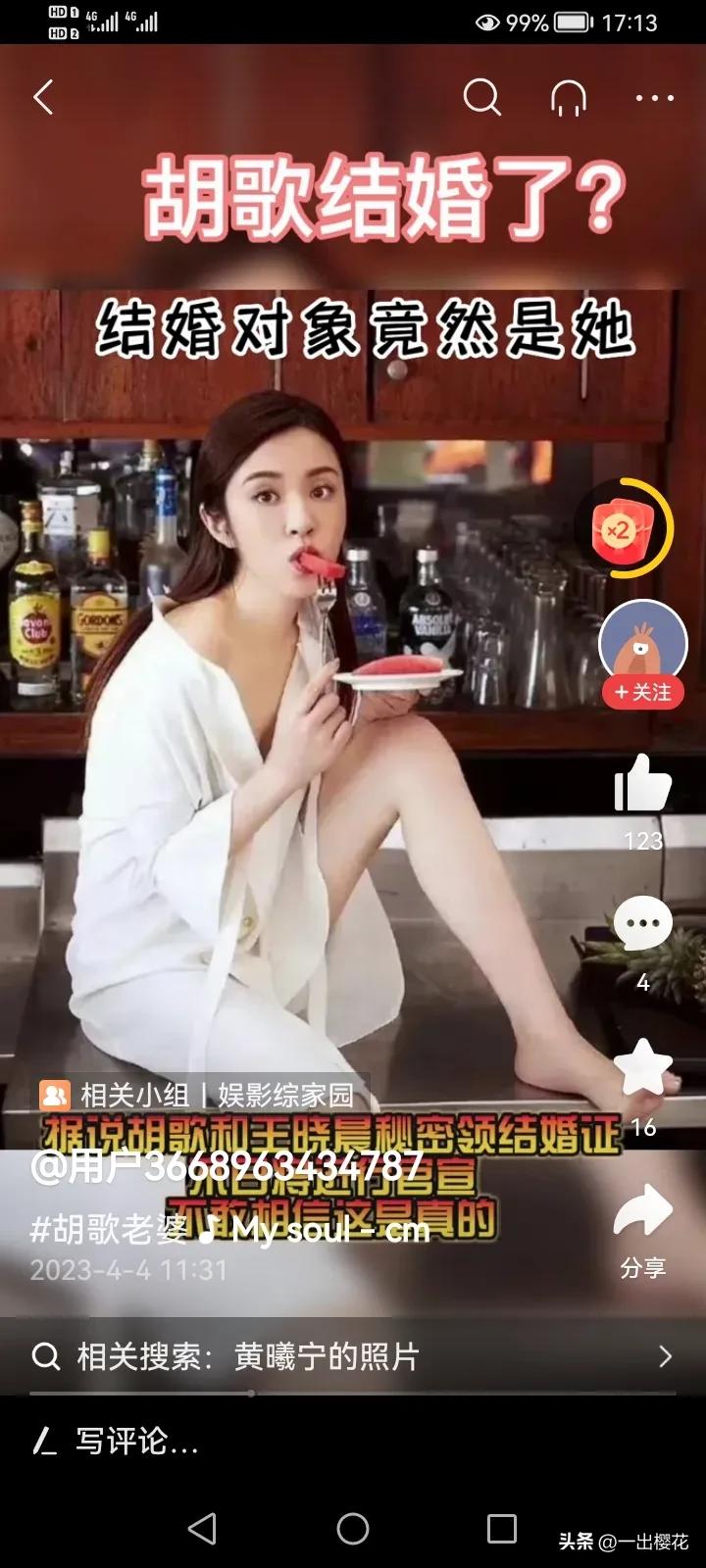
Task: Tap the square recent apps navigation button
Action: pos(503,1530)
